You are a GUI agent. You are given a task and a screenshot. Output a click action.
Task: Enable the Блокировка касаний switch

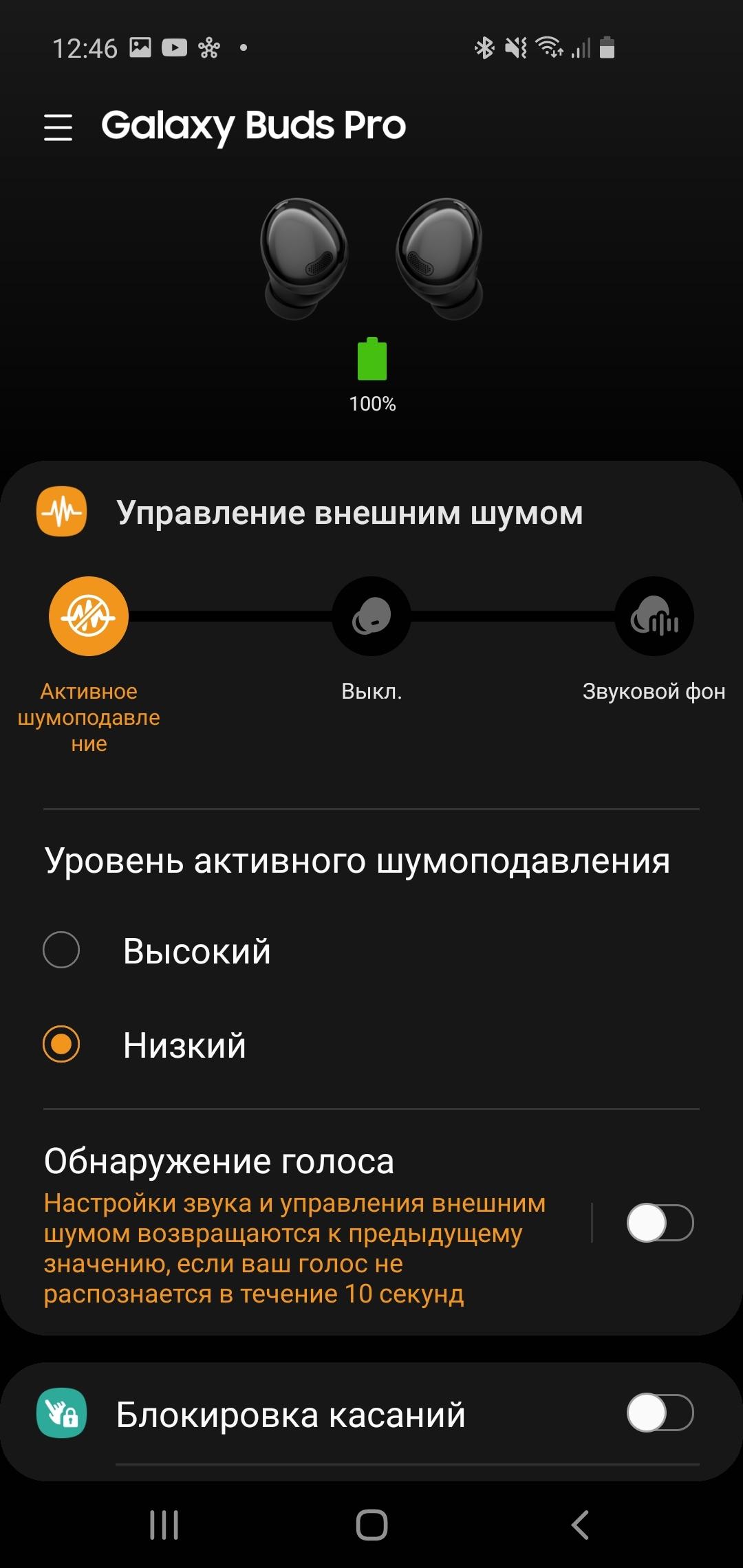(x=659, y=1413)
